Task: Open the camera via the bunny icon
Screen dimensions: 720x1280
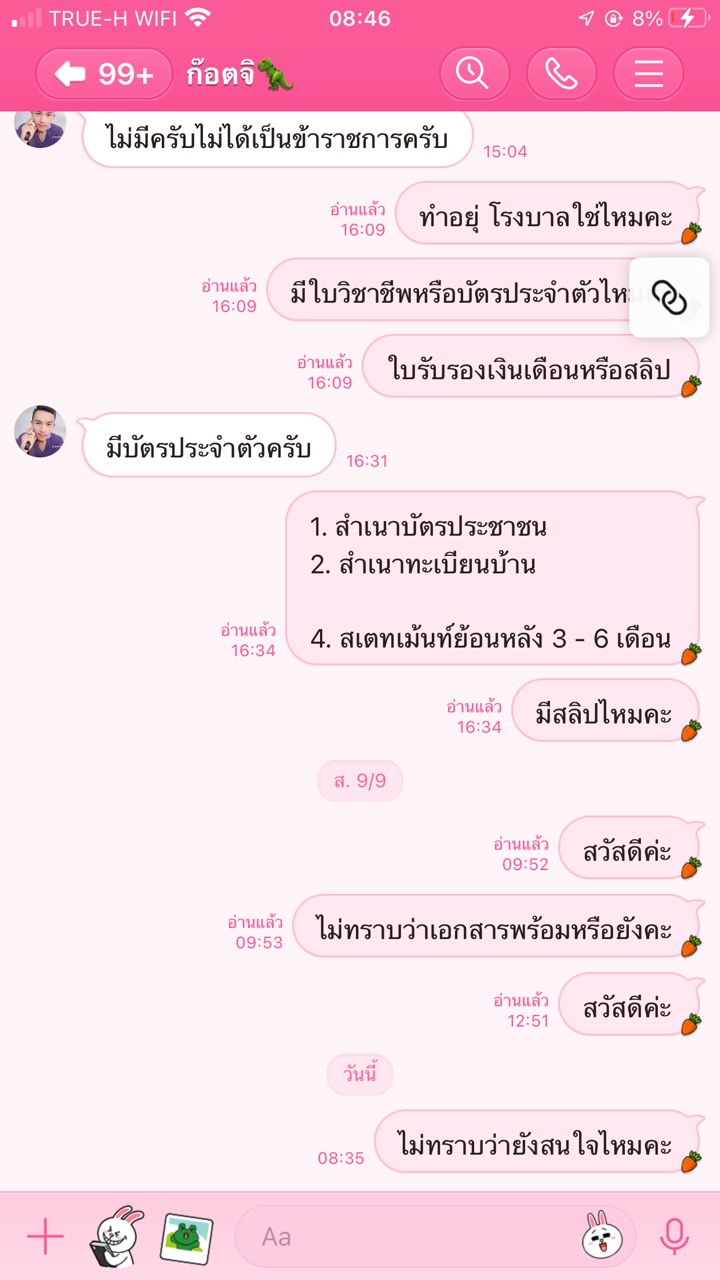Action: tap(118, 1237)
